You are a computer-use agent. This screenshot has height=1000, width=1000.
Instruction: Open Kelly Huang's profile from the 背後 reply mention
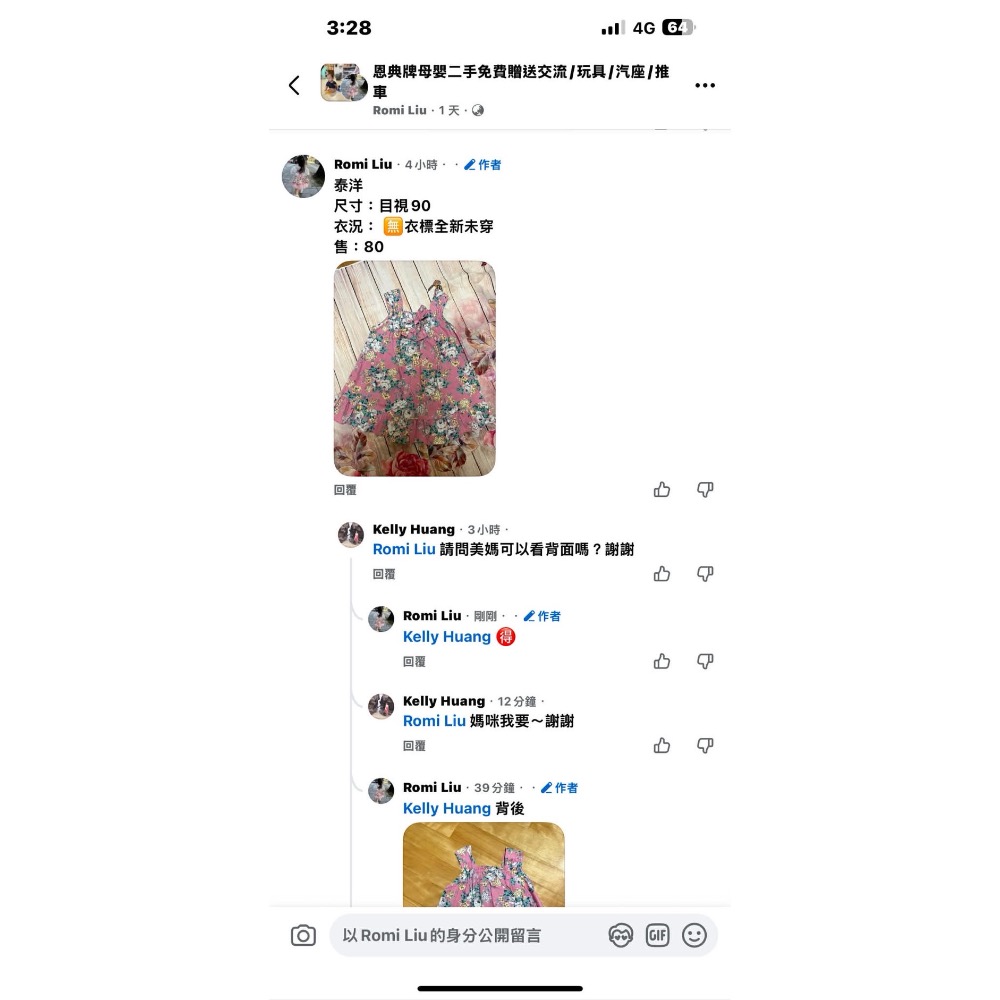[446, 808]
